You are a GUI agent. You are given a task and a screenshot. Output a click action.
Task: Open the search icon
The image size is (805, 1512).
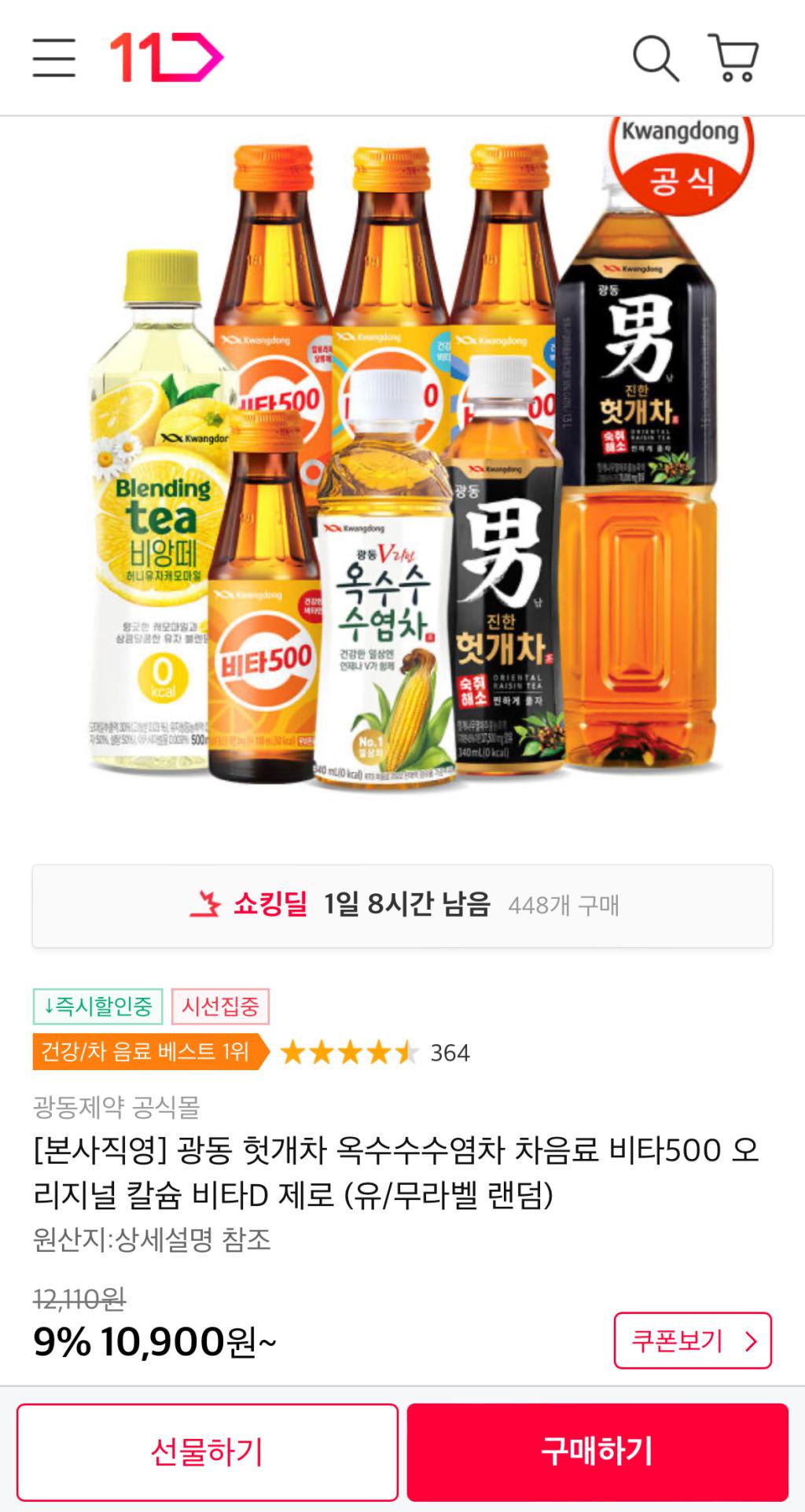[x=655, y=57]
